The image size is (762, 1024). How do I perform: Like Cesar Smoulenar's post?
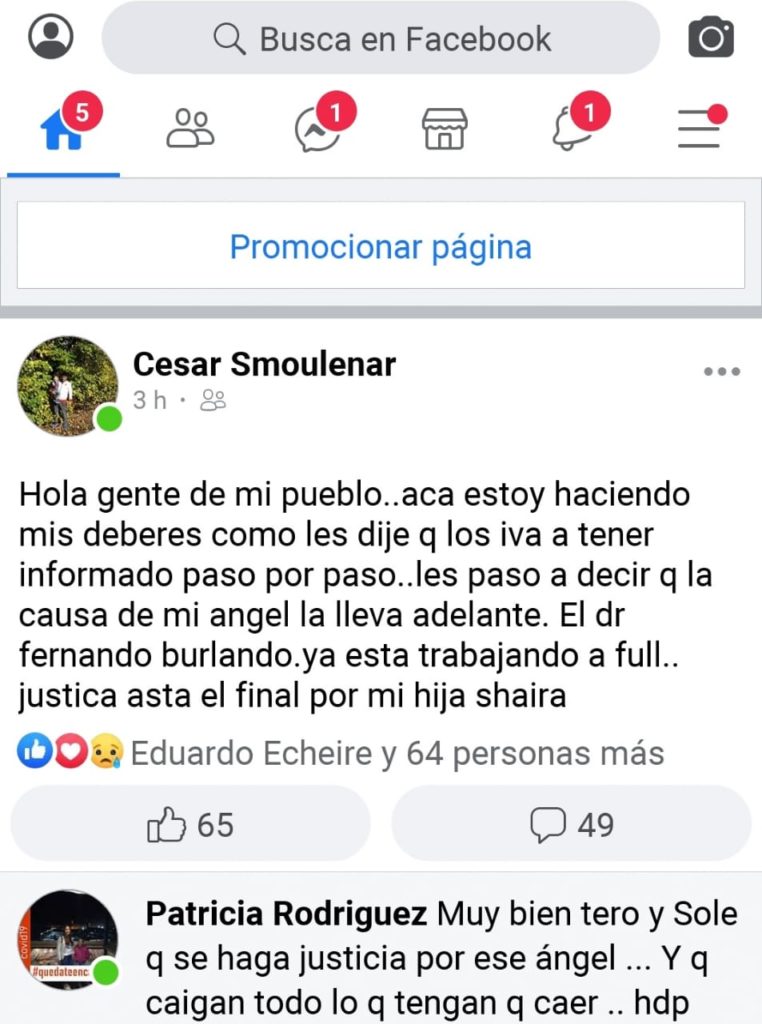click(x=190, y=825)
